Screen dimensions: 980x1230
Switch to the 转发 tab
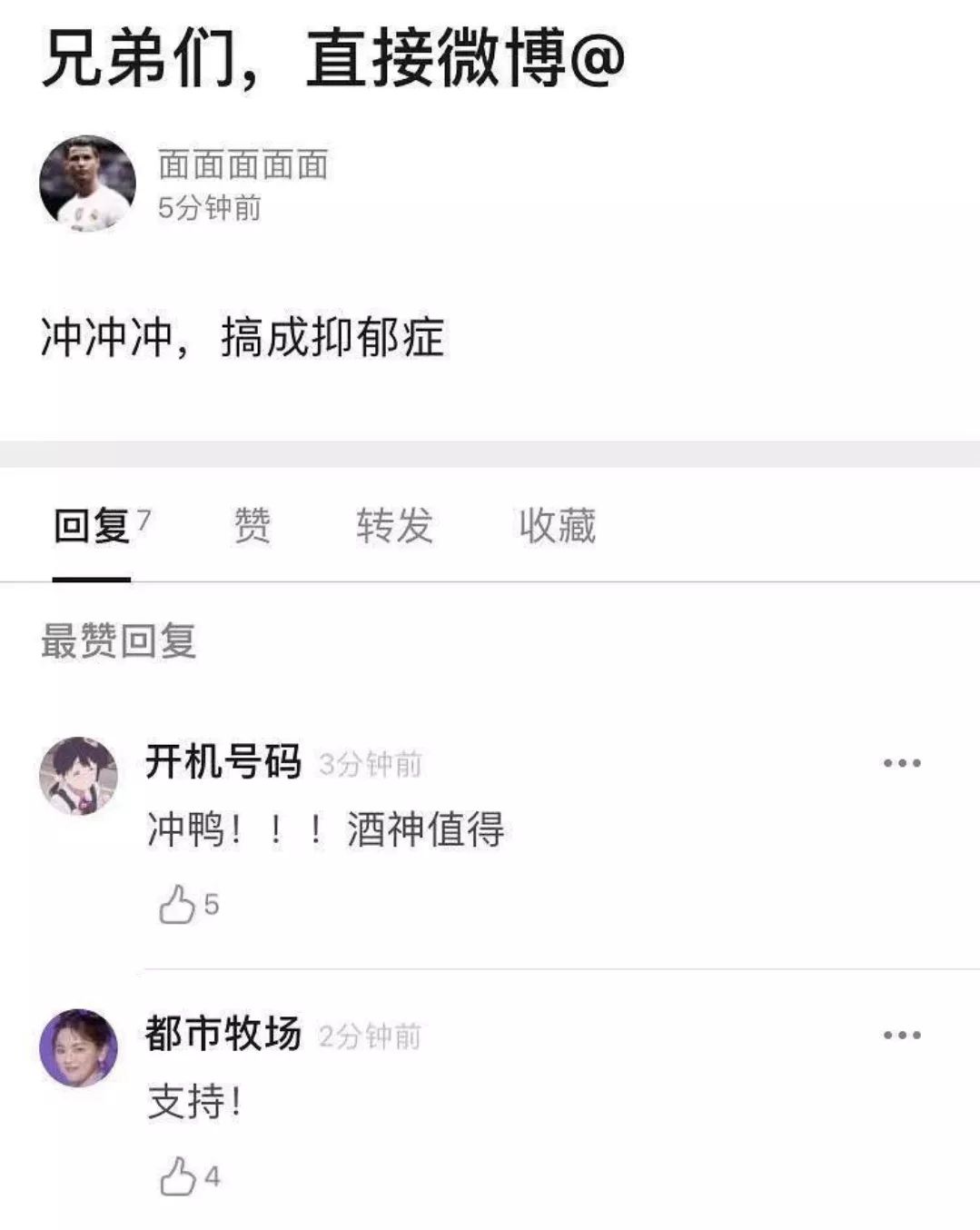point(394,526)
